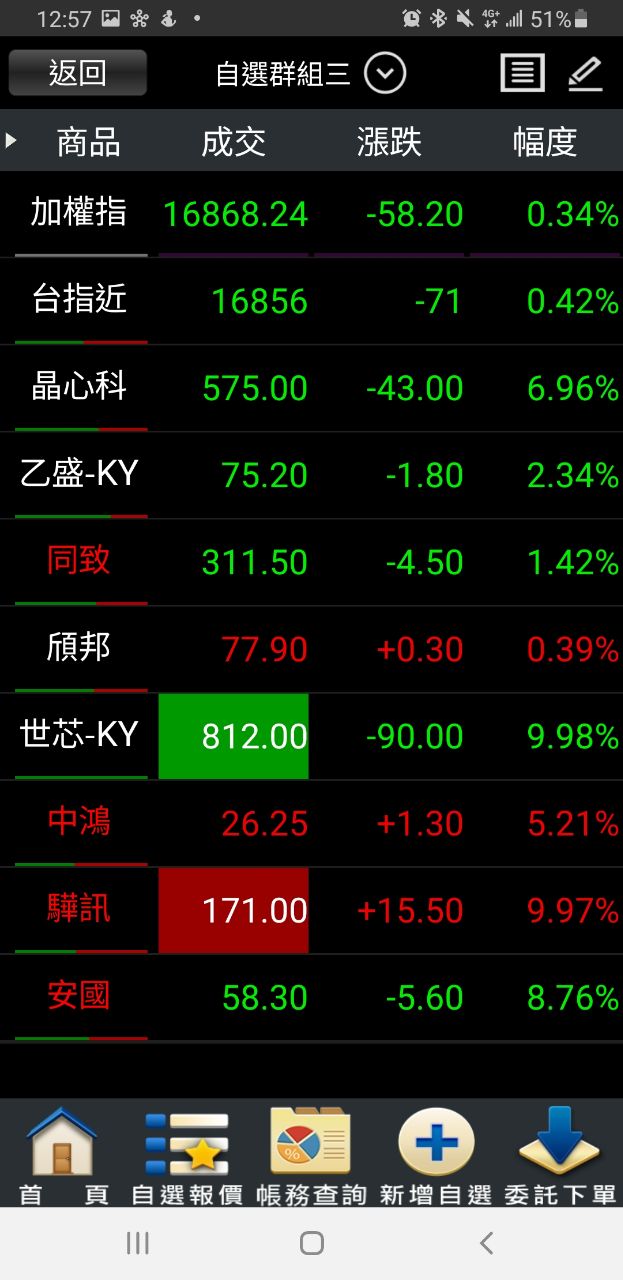Open the edit pencil icon
The image size is (623, 1280).
click(x=585, y=73)
